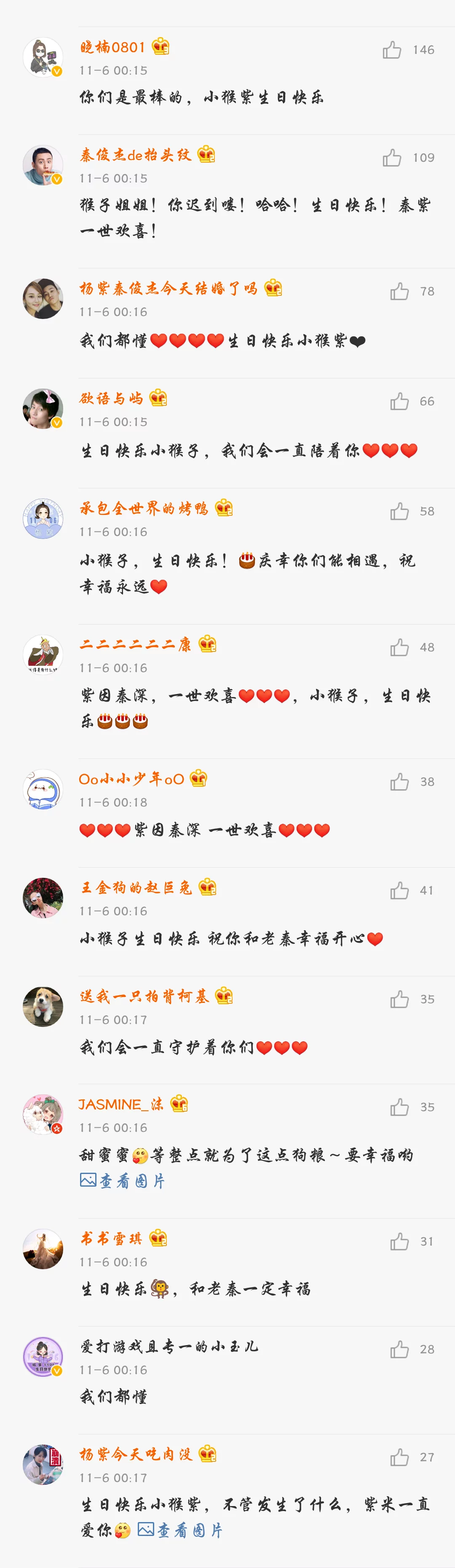Like the comment by 二二二二二二康
The image size is (455, 1568).
tap(399, 648)
